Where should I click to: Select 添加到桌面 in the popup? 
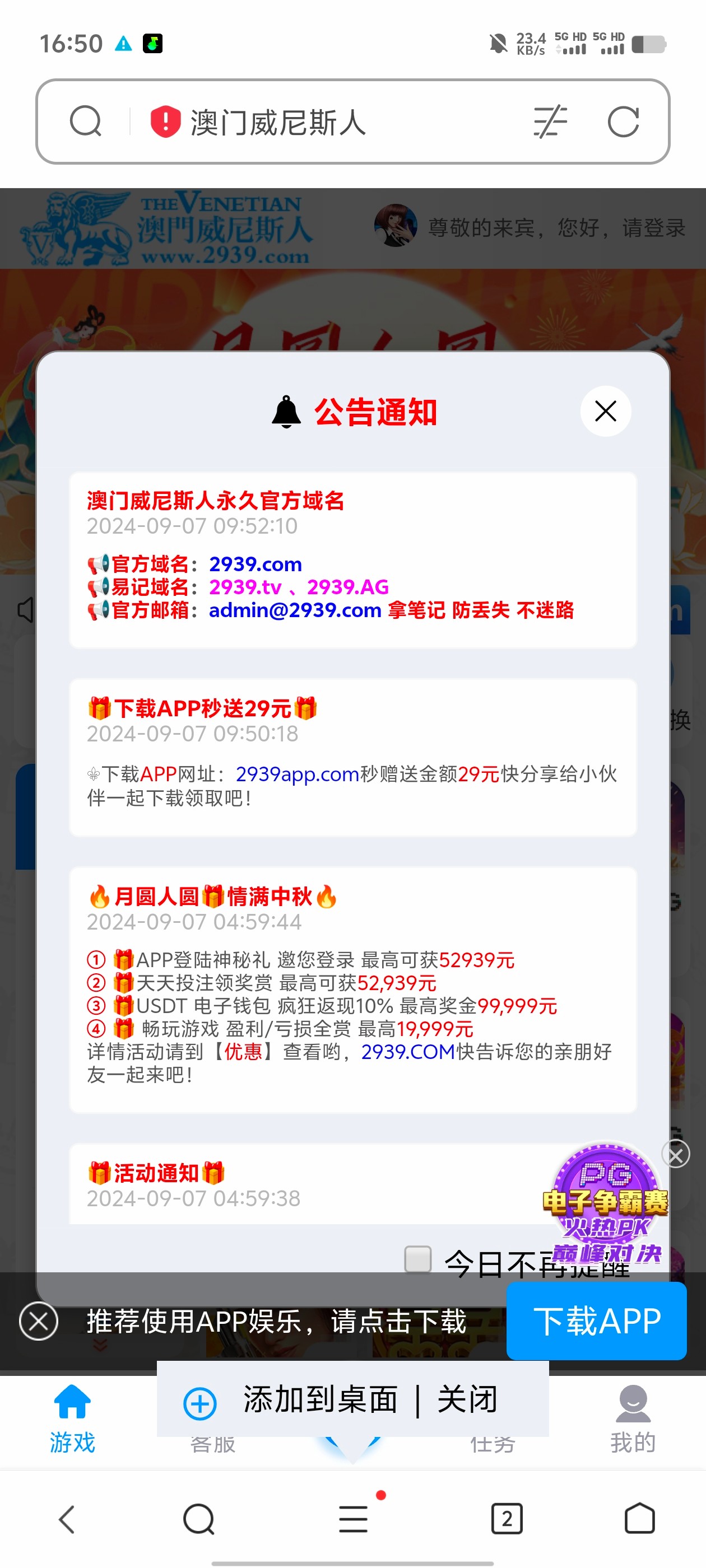tap(320, 1399)
